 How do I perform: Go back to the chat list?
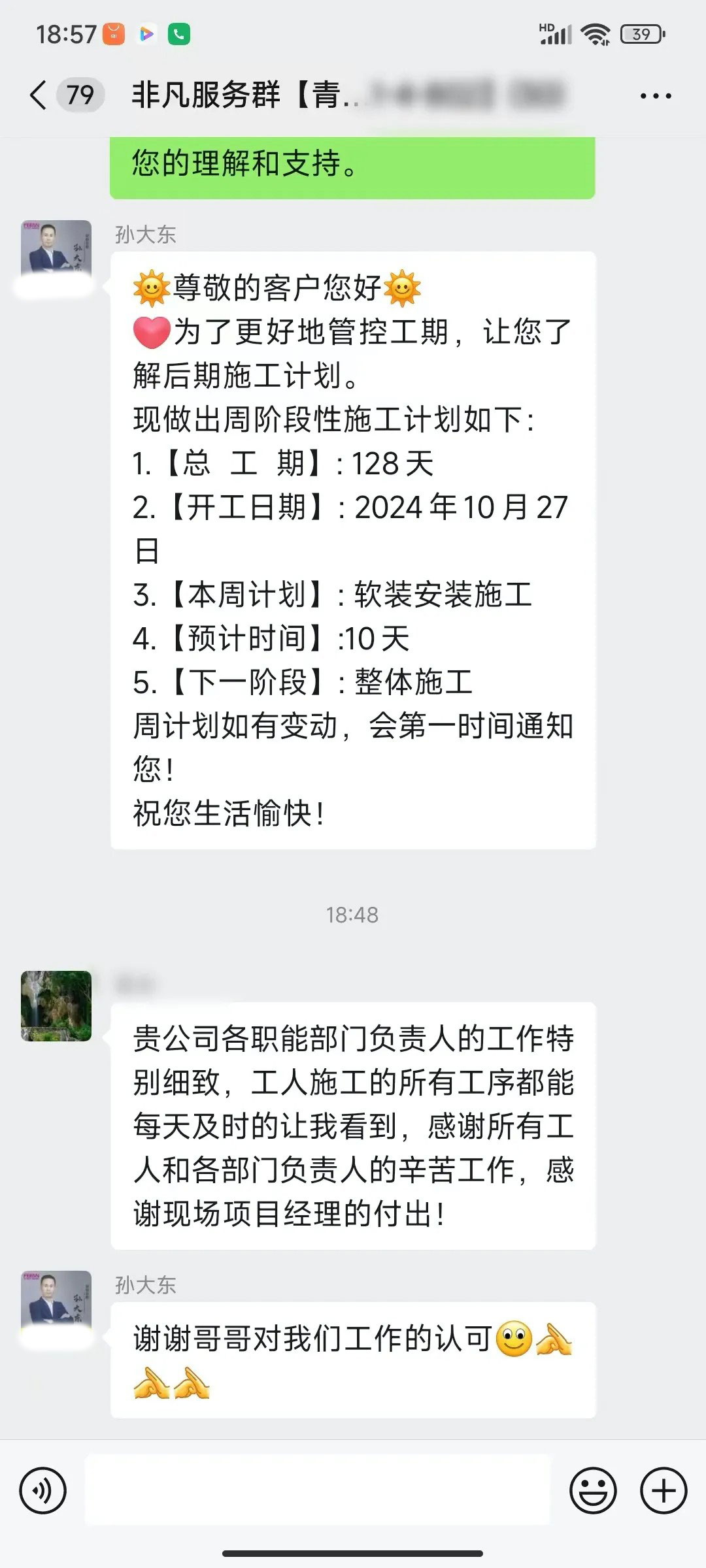pos(39,95)
